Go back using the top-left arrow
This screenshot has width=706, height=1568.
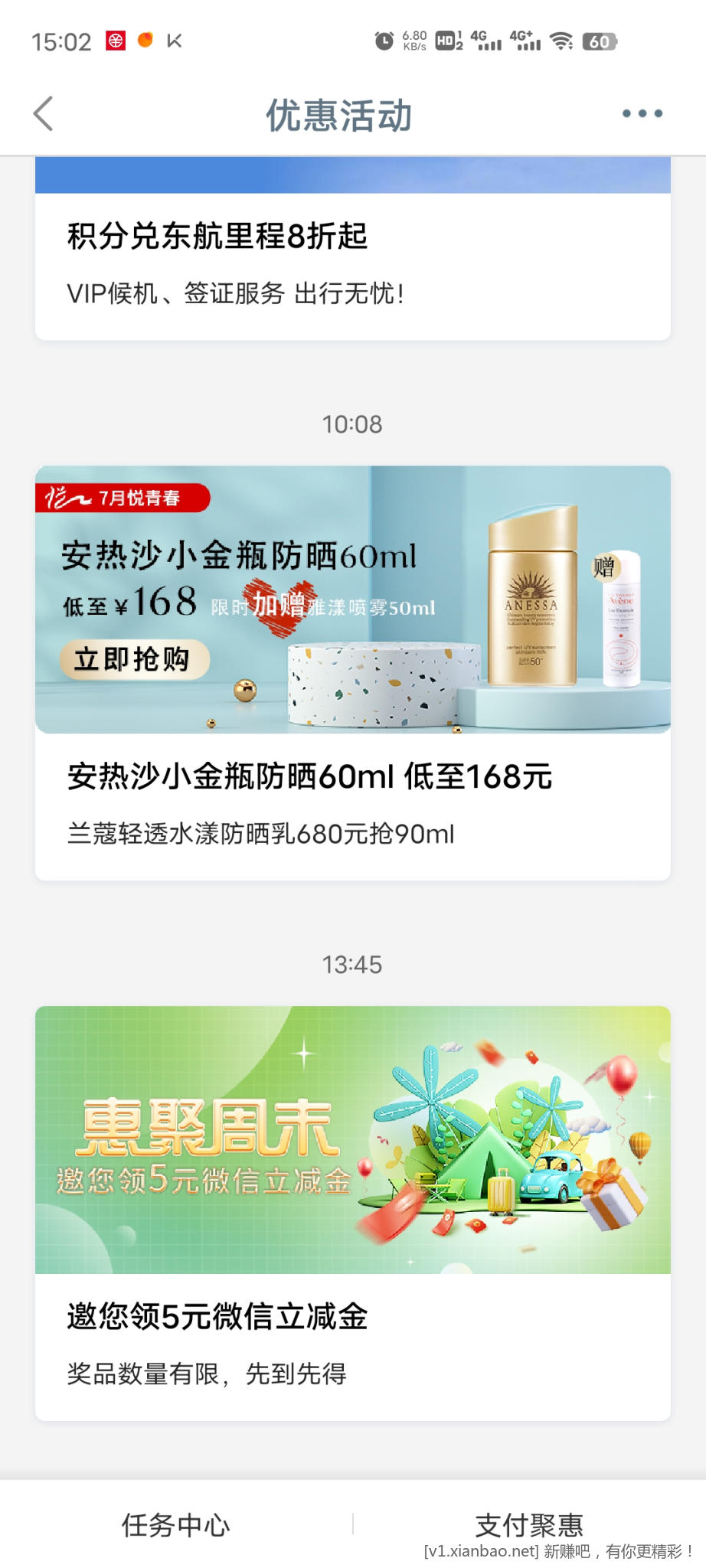(44, 114)
